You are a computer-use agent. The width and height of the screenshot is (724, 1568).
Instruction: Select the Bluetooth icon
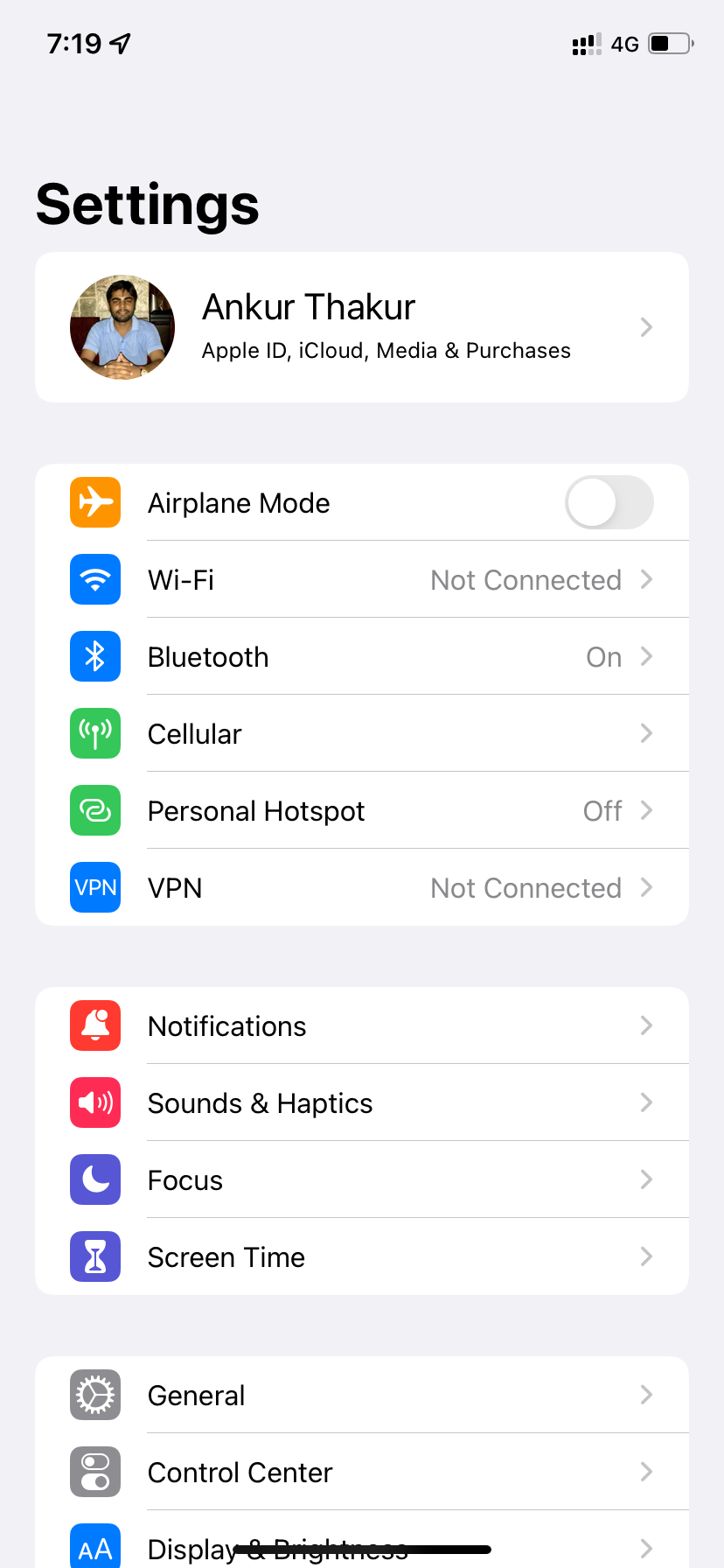click(94, 656)
